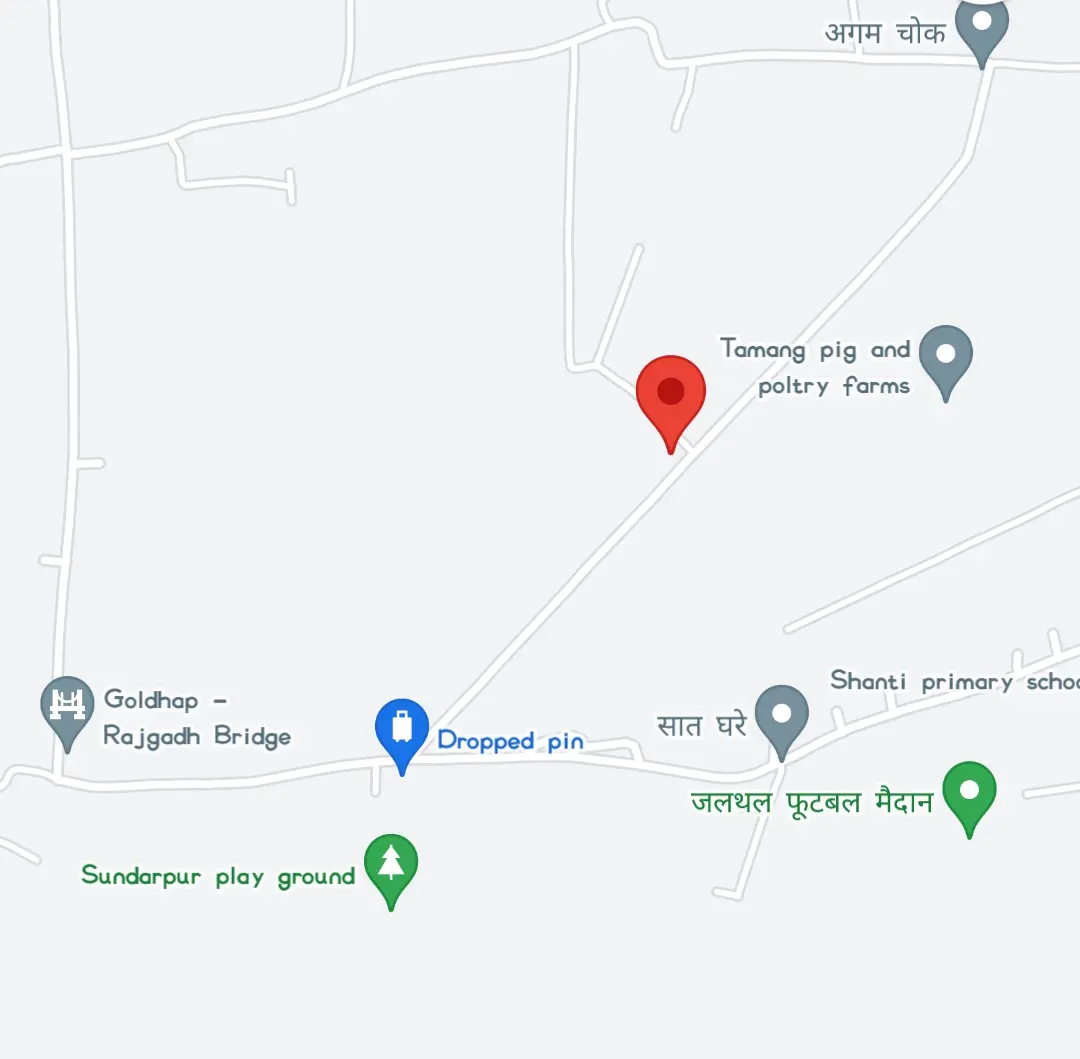Open जलथल फूटबल मैदान park marker
The image size is (1080, 1059).
pos(969,791)
